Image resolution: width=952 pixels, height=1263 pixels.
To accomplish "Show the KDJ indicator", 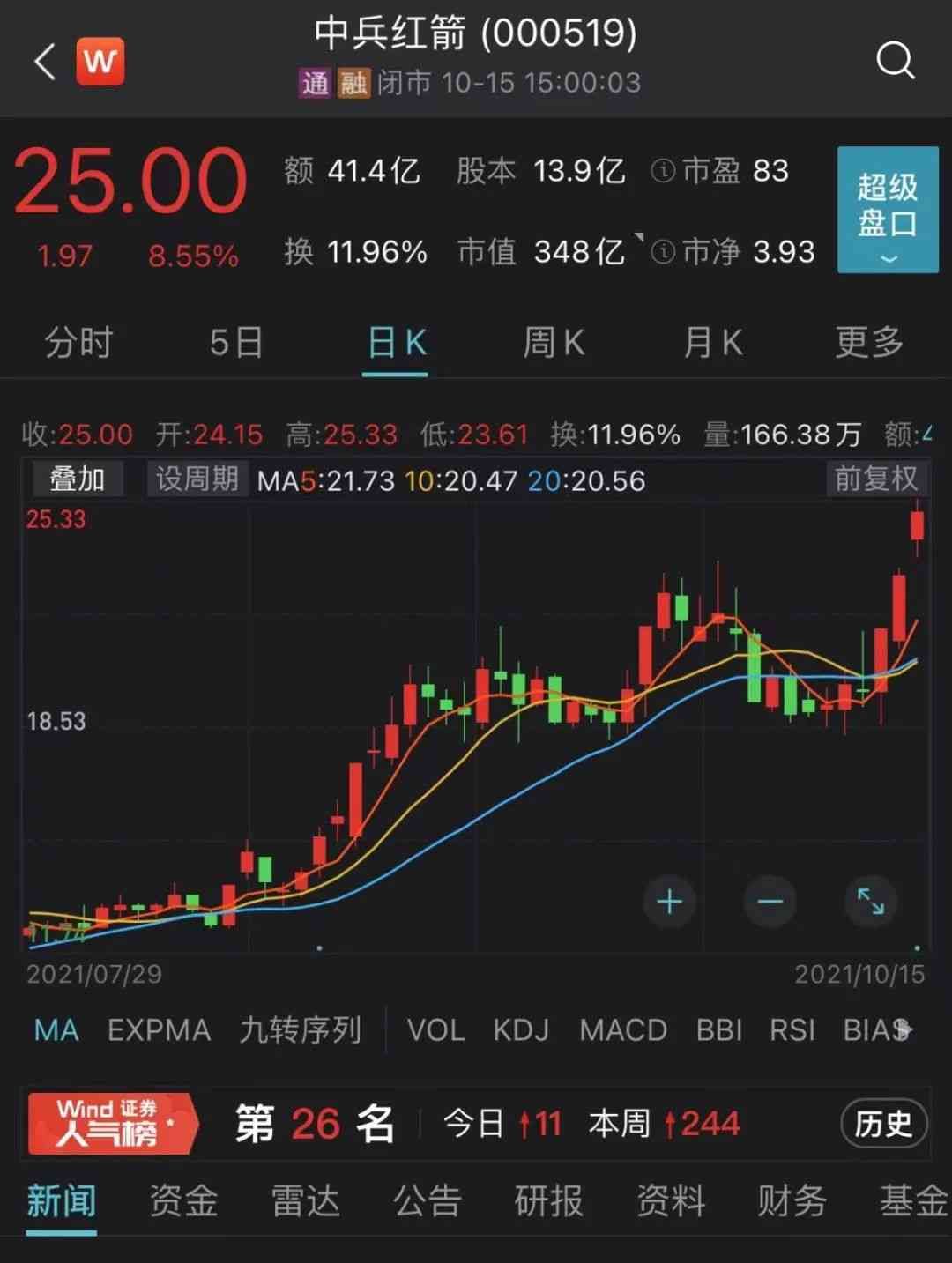I will 521,1029.
